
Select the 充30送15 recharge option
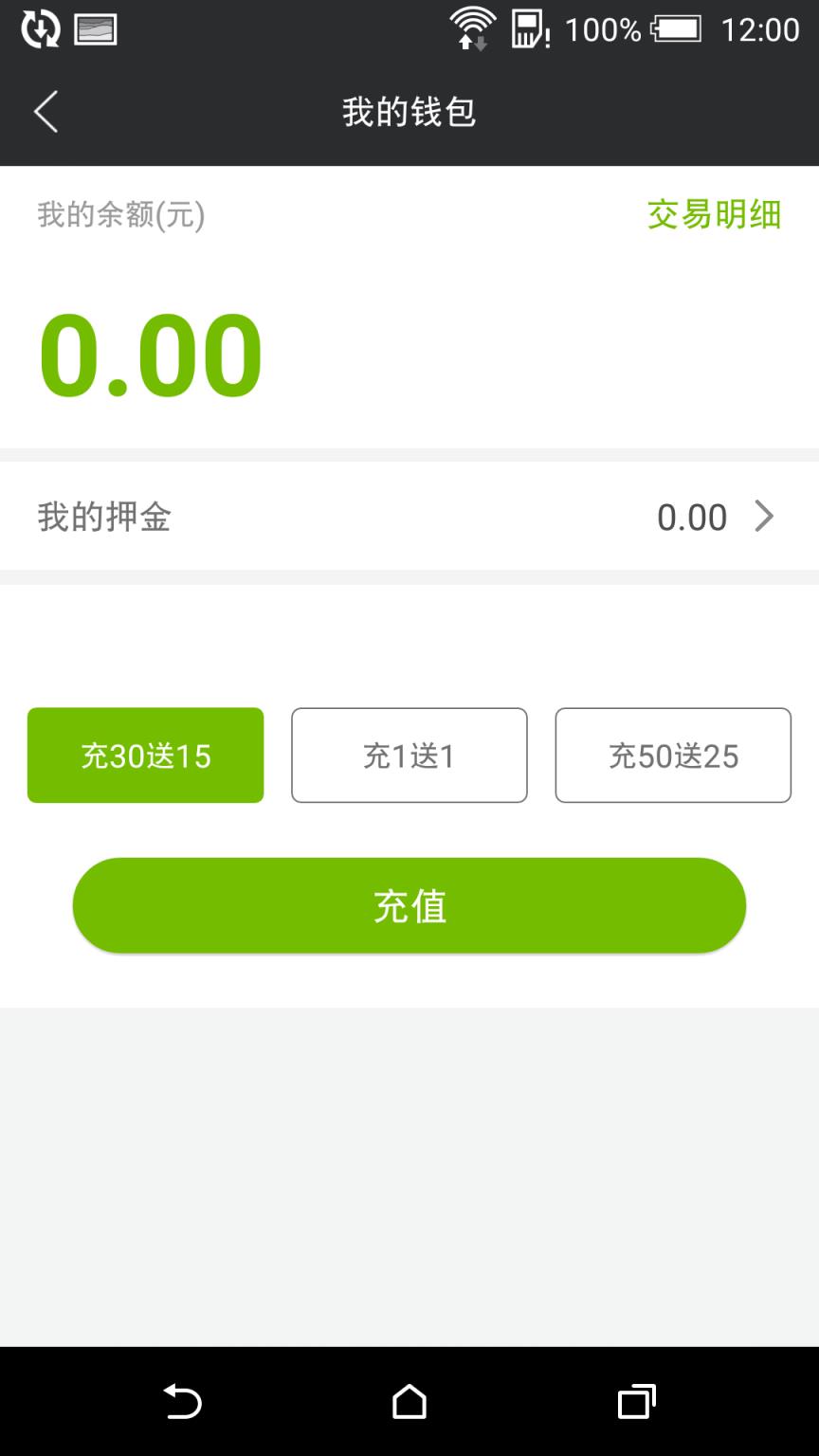click(144, 755)
